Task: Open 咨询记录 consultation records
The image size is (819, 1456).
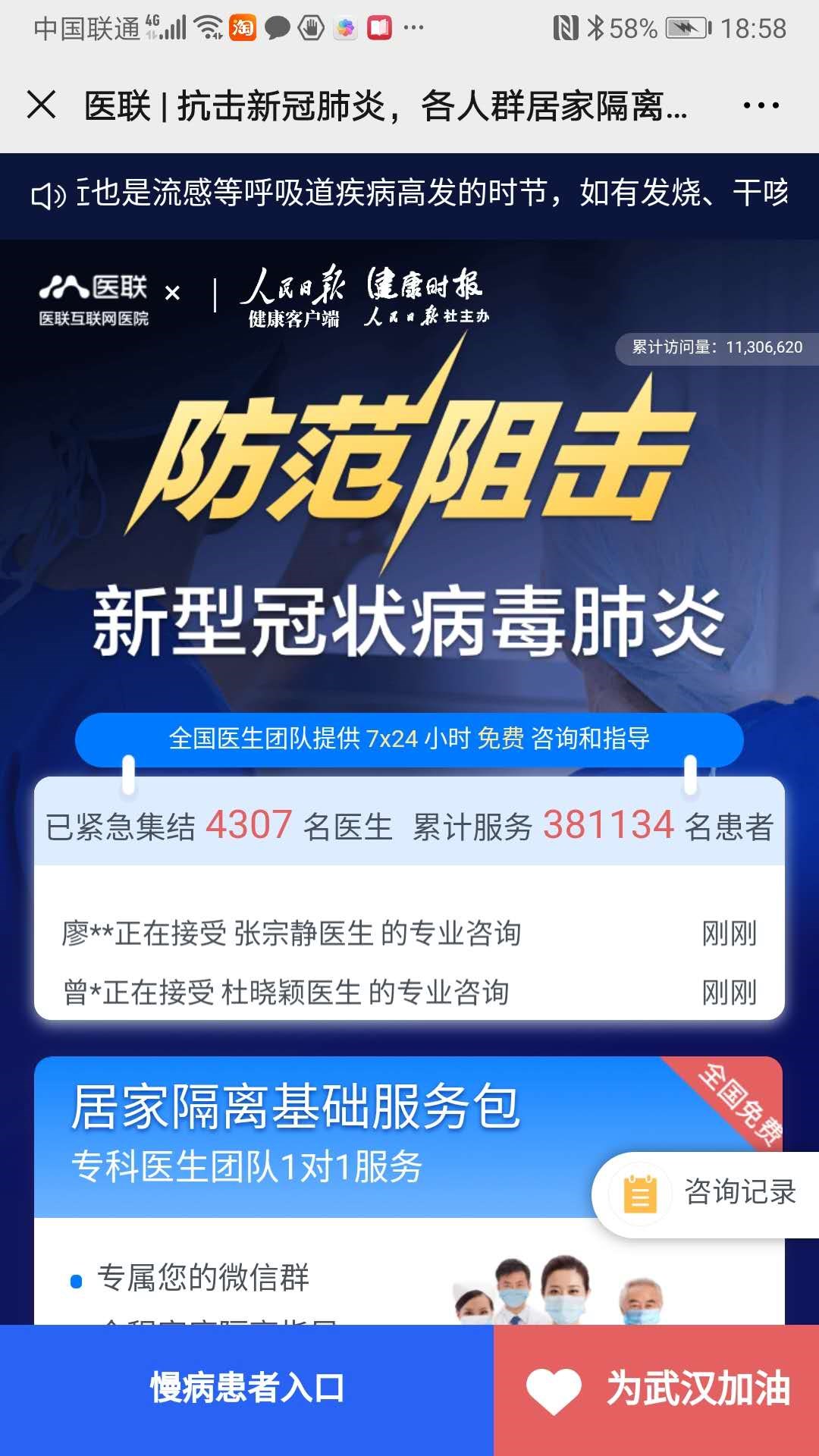Action: point(706,1194)
